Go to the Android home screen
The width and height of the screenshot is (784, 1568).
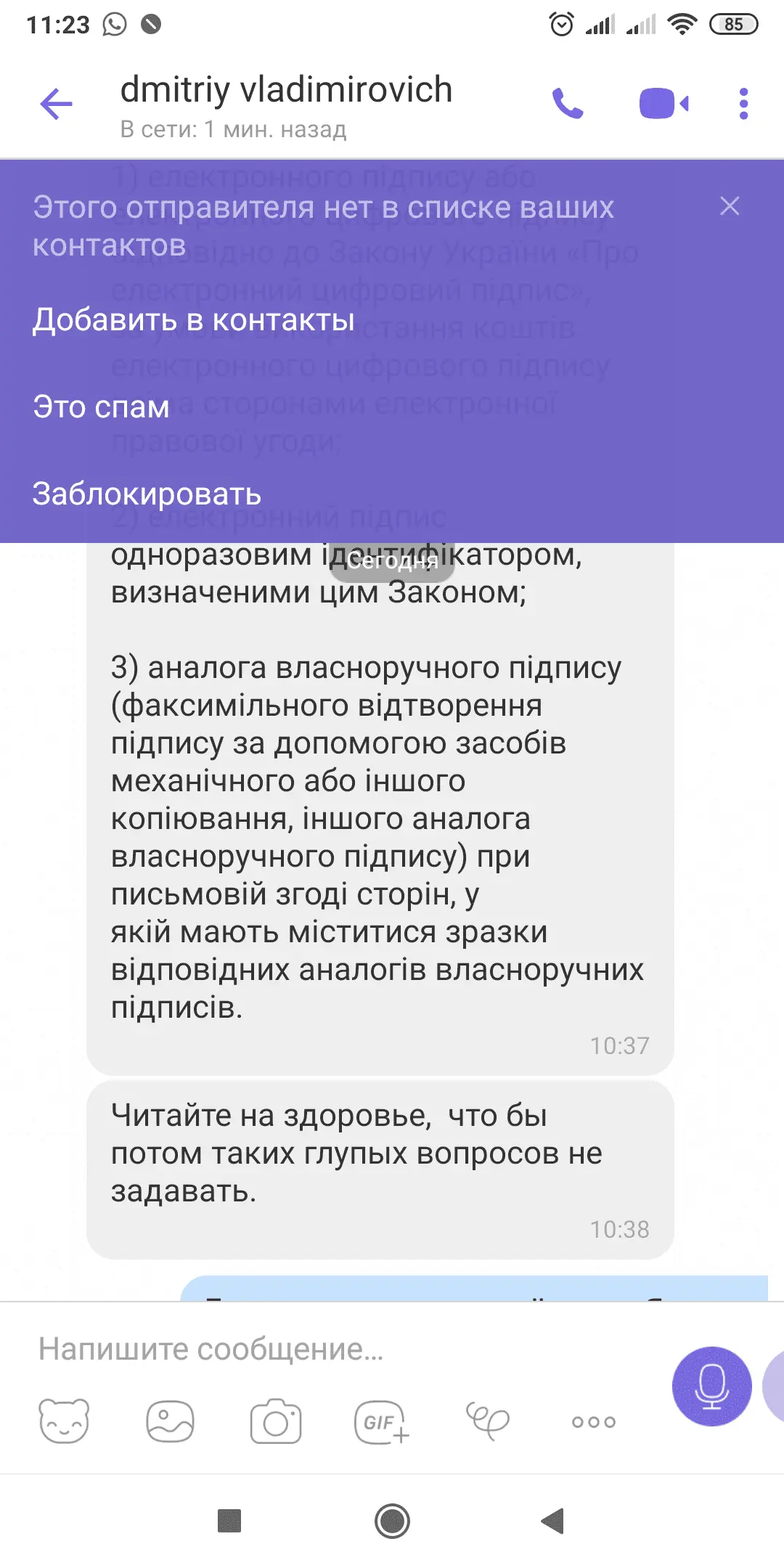392,1521
